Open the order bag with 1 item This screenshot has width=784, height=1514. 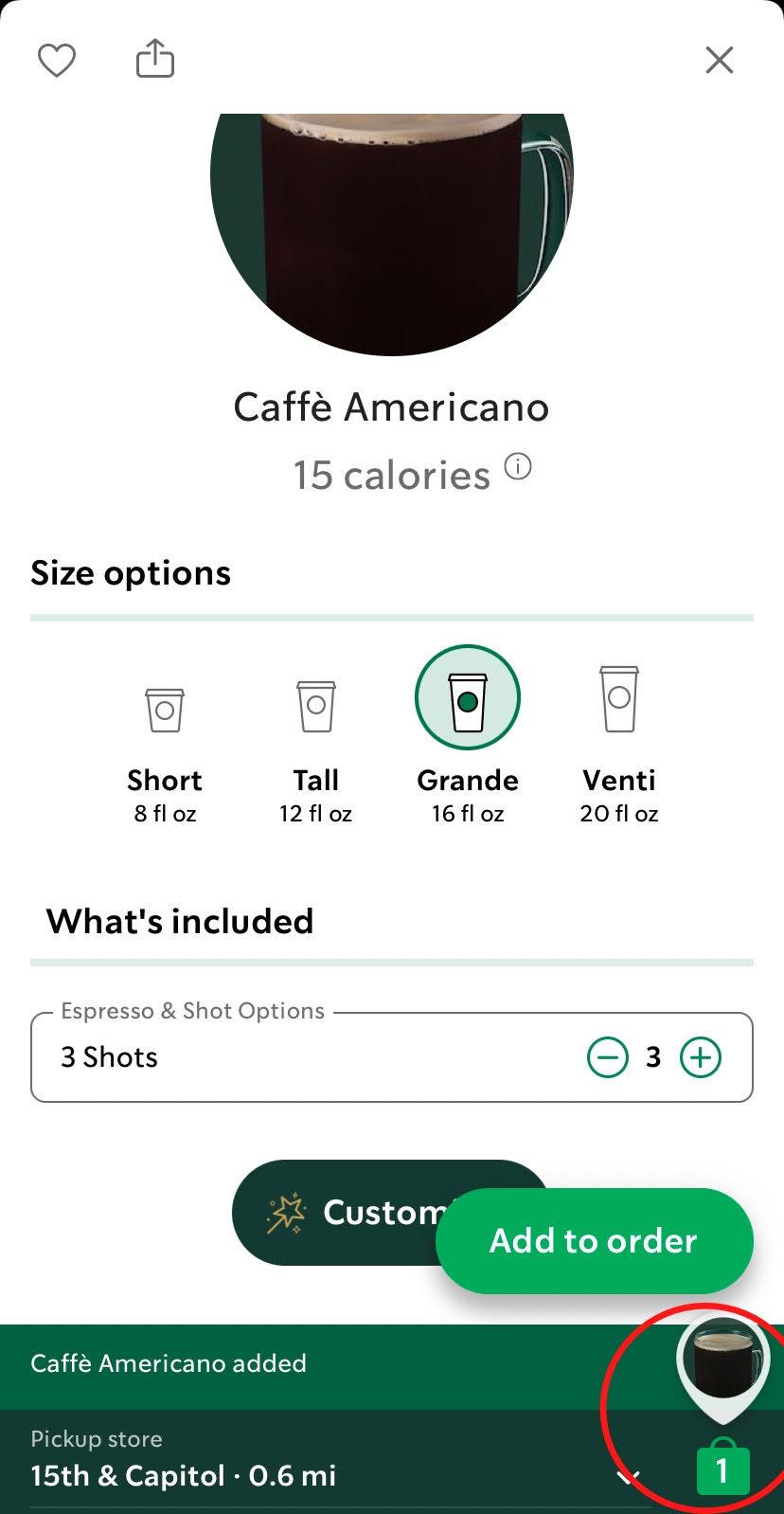(722, 1469)
